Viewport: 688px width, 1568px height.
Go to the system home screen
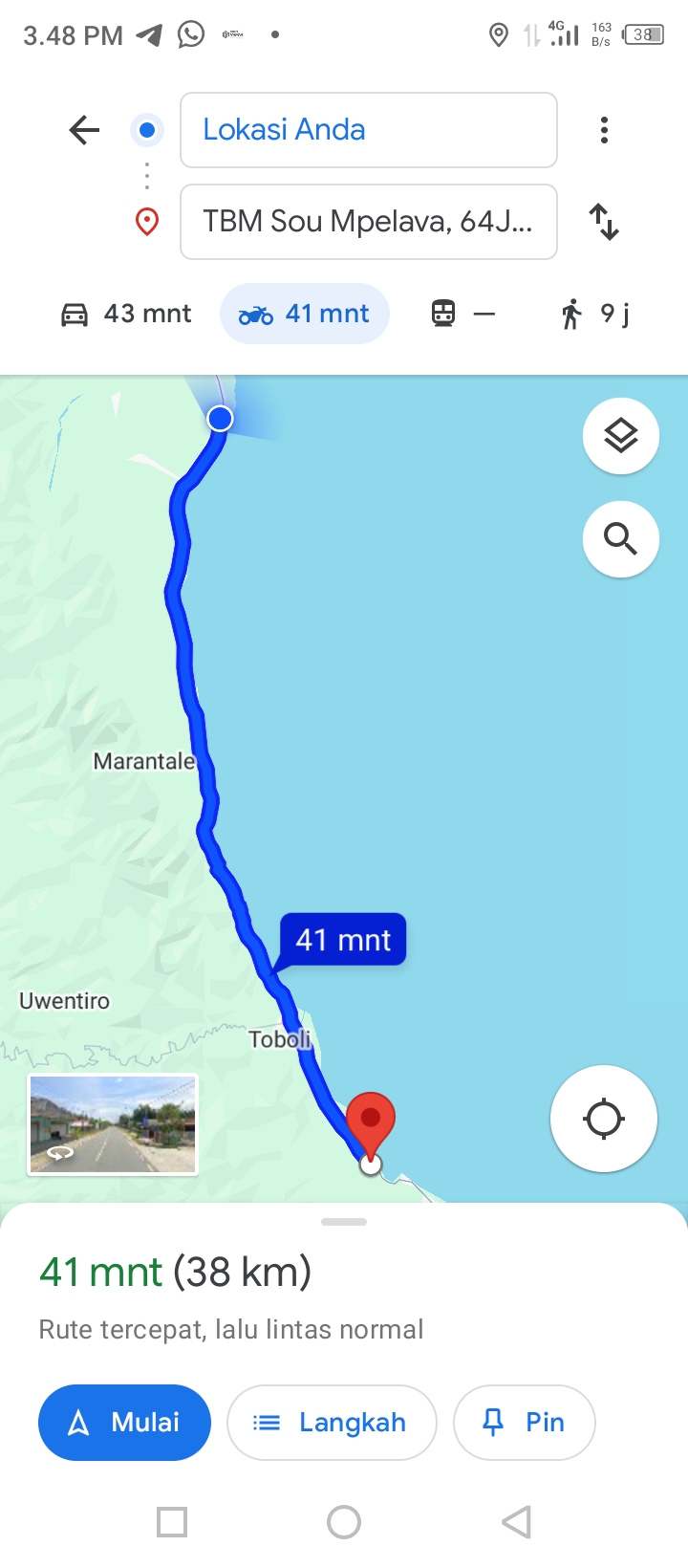click(x=344, y=1522)
